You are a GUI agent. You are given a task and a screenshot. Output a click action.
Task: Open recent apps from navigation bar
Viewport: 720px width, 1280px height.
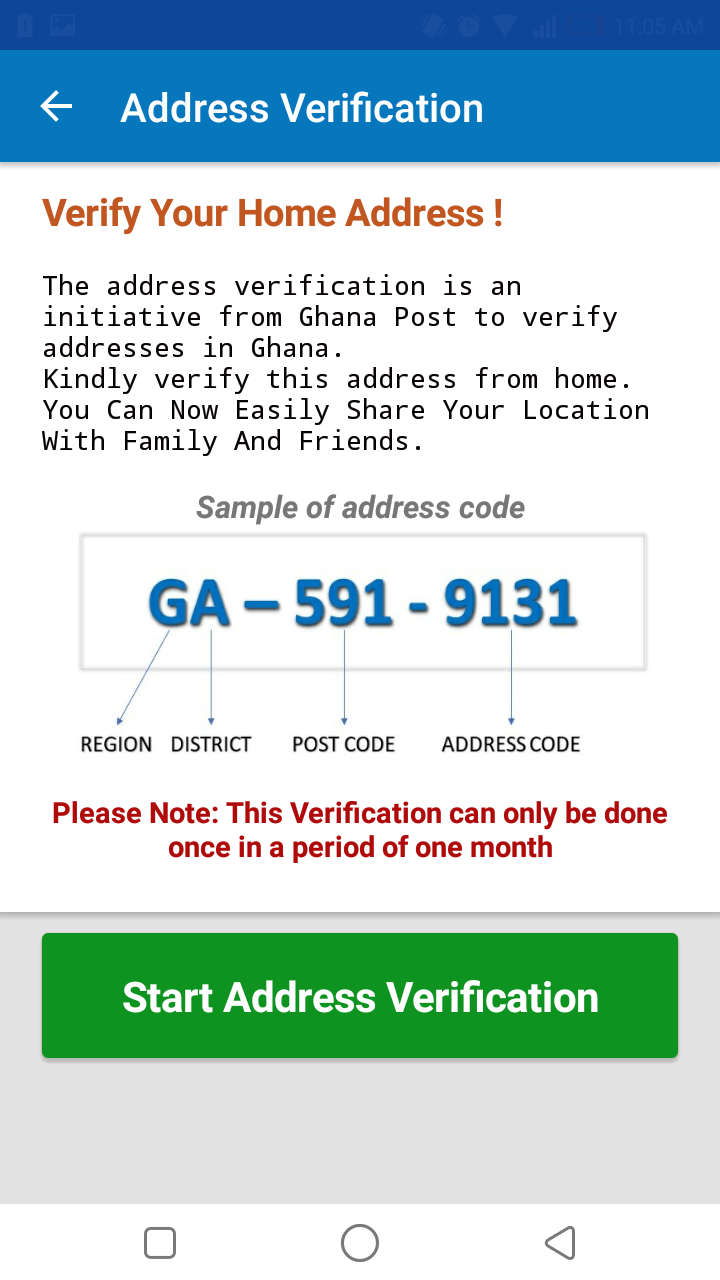coord(160,1243)
